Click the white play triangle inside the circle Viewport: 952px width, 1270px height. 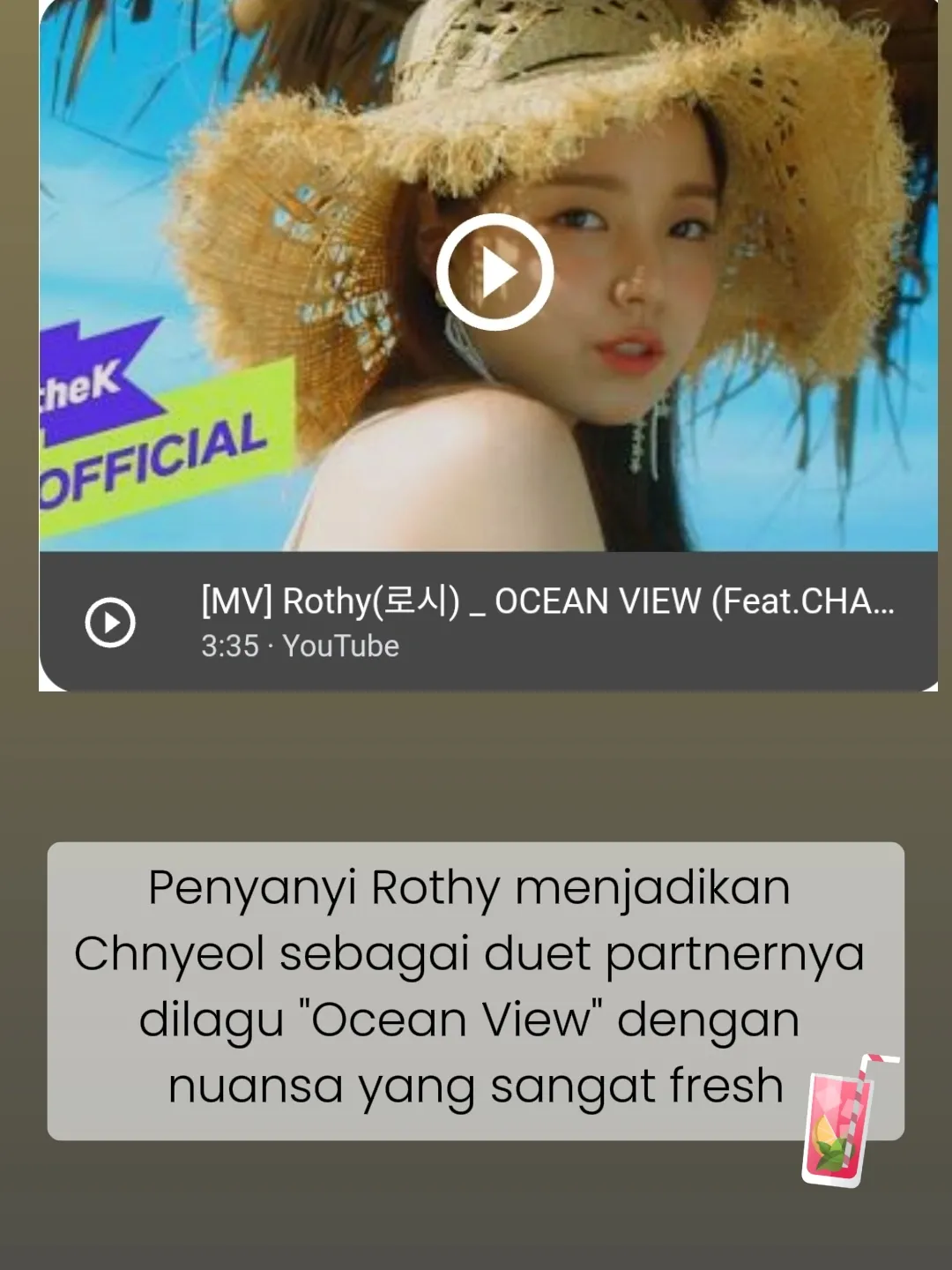point(500,272)
